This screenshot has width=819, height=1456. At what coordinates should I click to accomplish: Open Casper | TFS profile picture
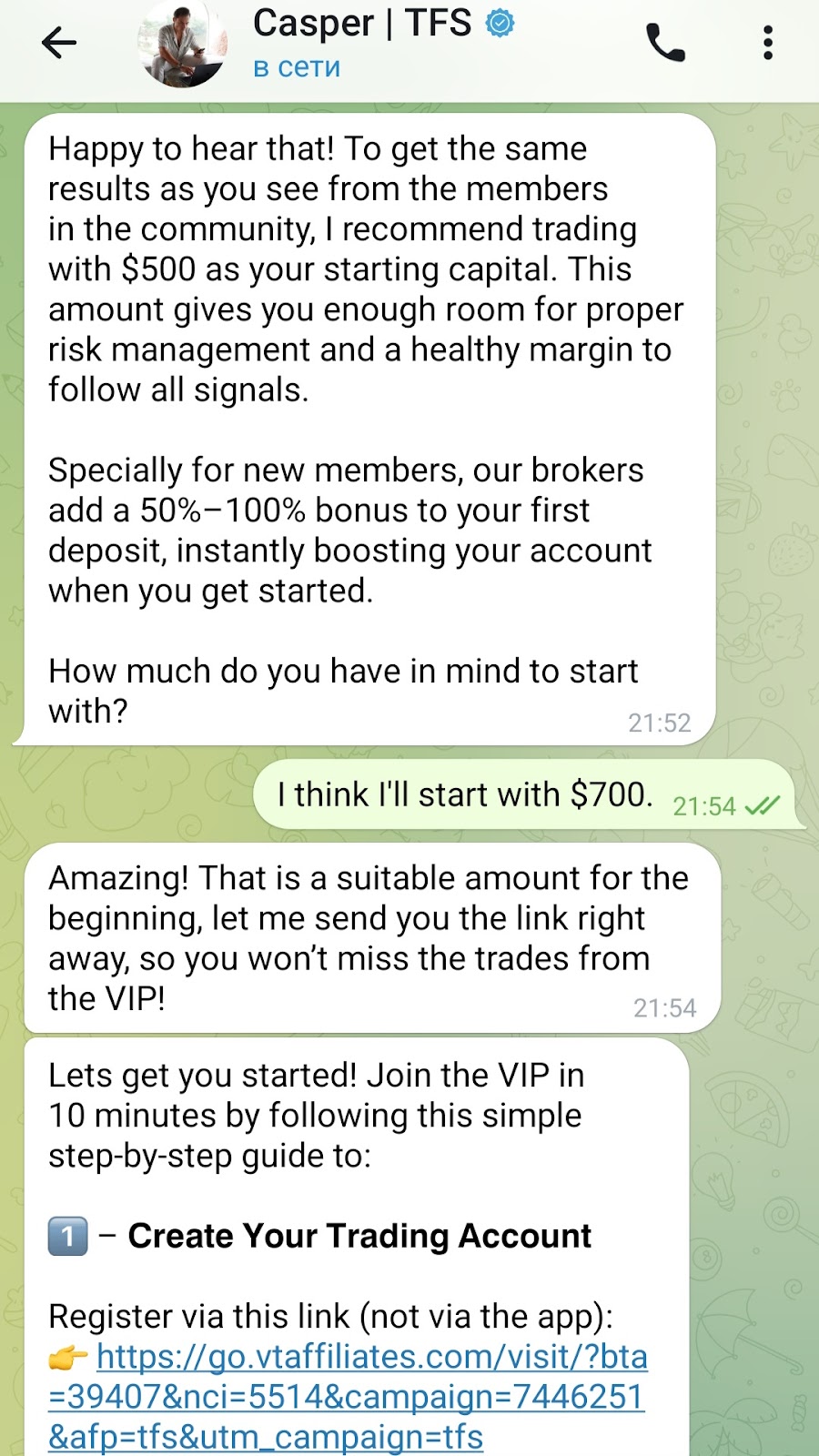[x=182, y=43]
